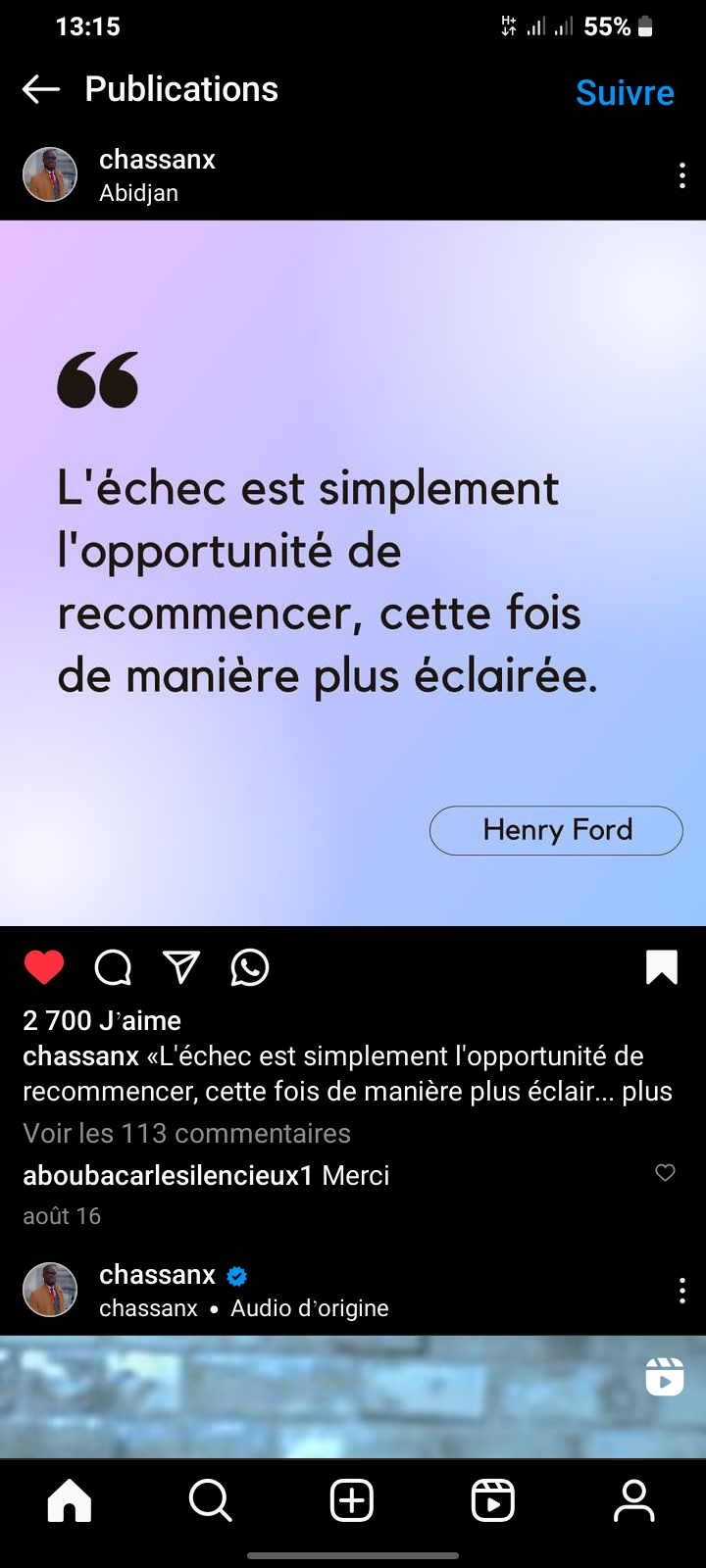Screen dimensions: 706x1568
Task: Open overflow menu on the Audio d'origine post
Action: (682, 1291)
